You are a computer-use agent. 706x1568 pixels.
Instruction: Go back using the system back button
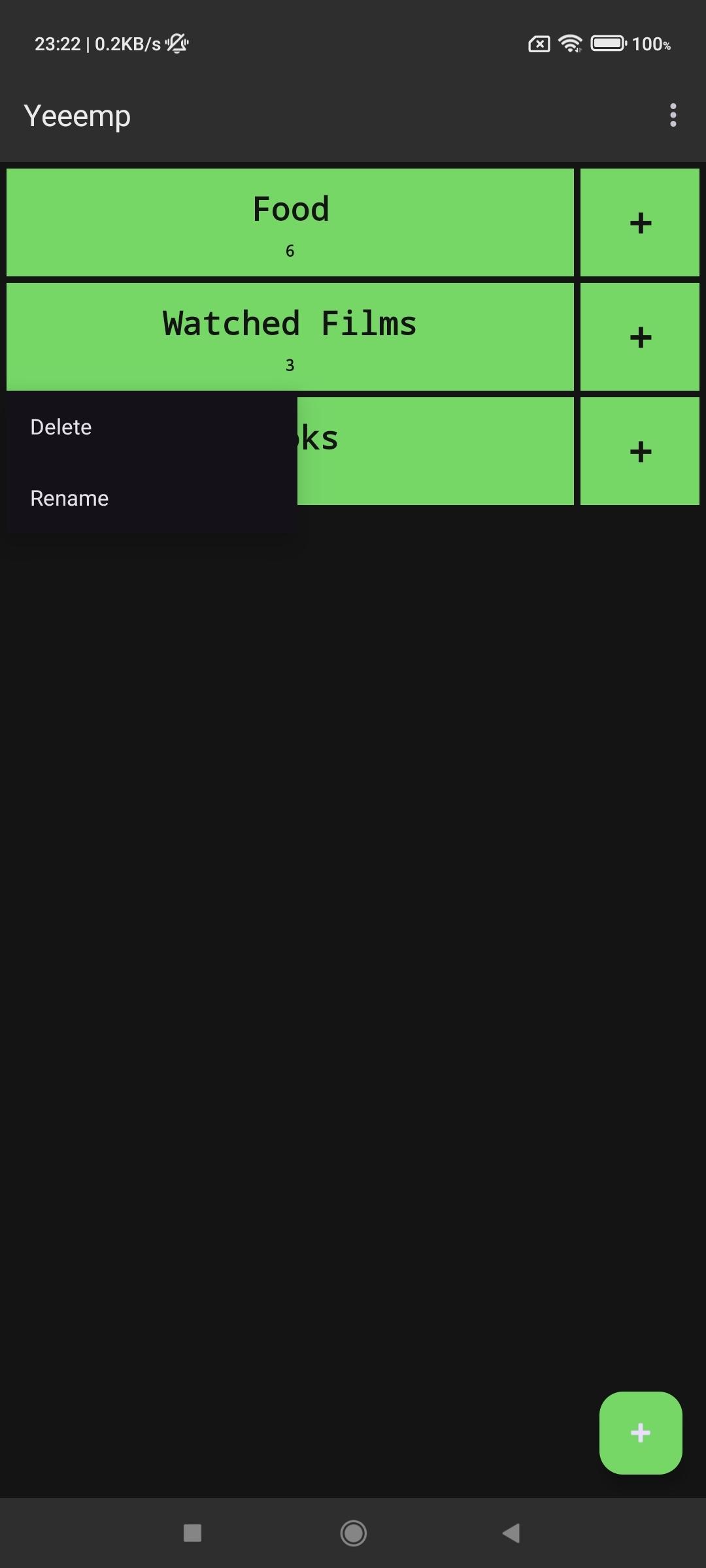tap(511, 1533)
